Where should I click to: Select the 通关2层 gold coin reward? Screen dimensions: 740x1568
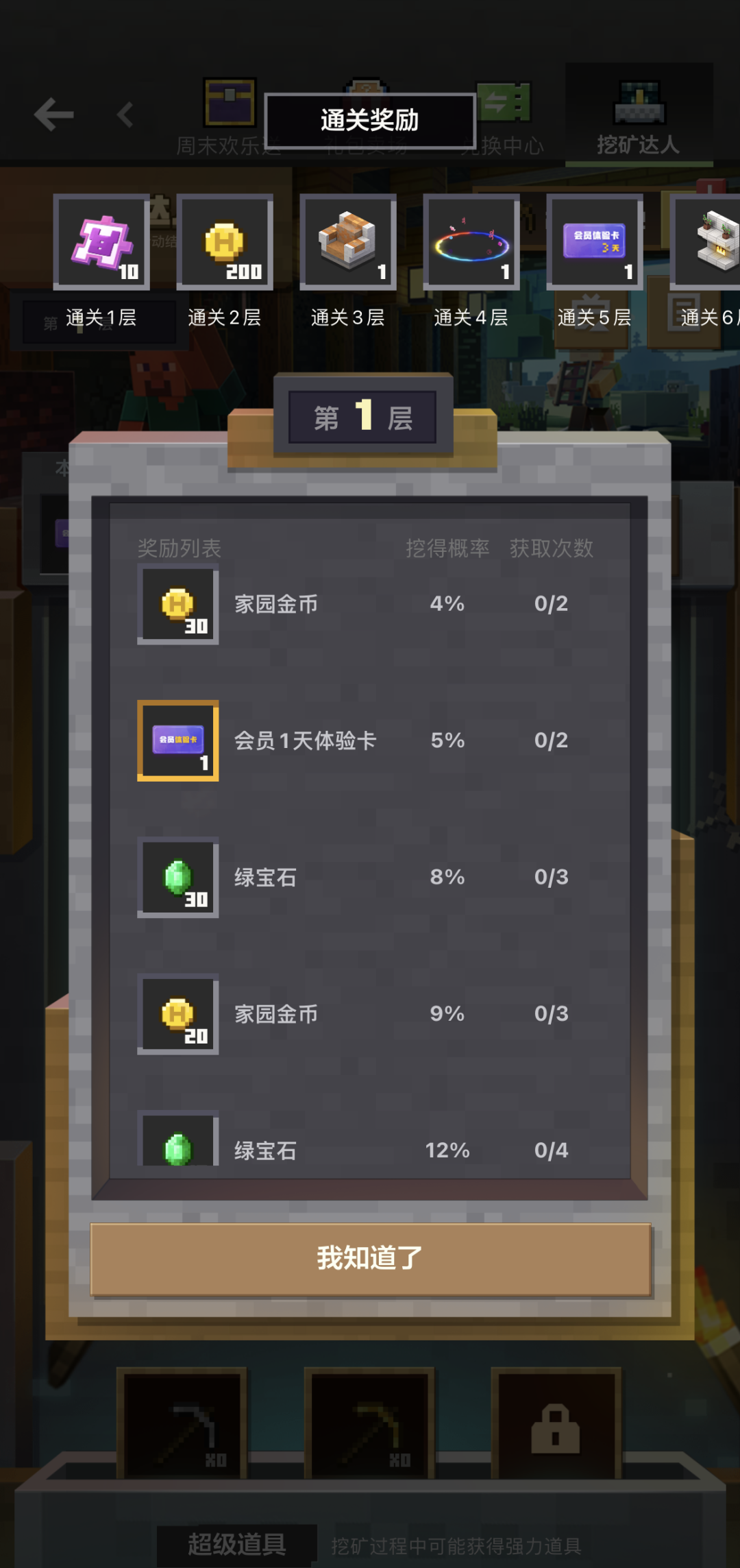pyautogui.click(x=225, y=243)
